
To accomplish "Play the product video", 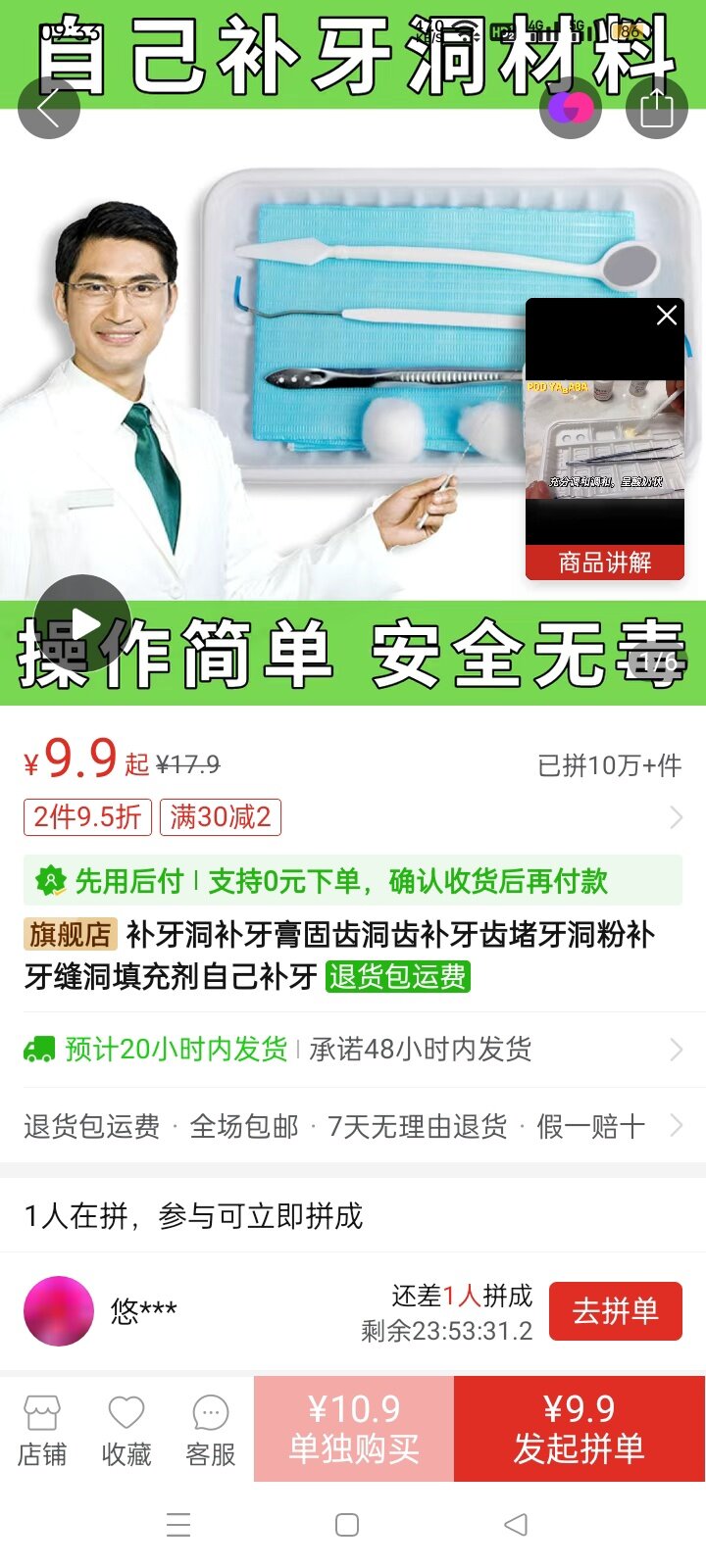I will point(83,622).
